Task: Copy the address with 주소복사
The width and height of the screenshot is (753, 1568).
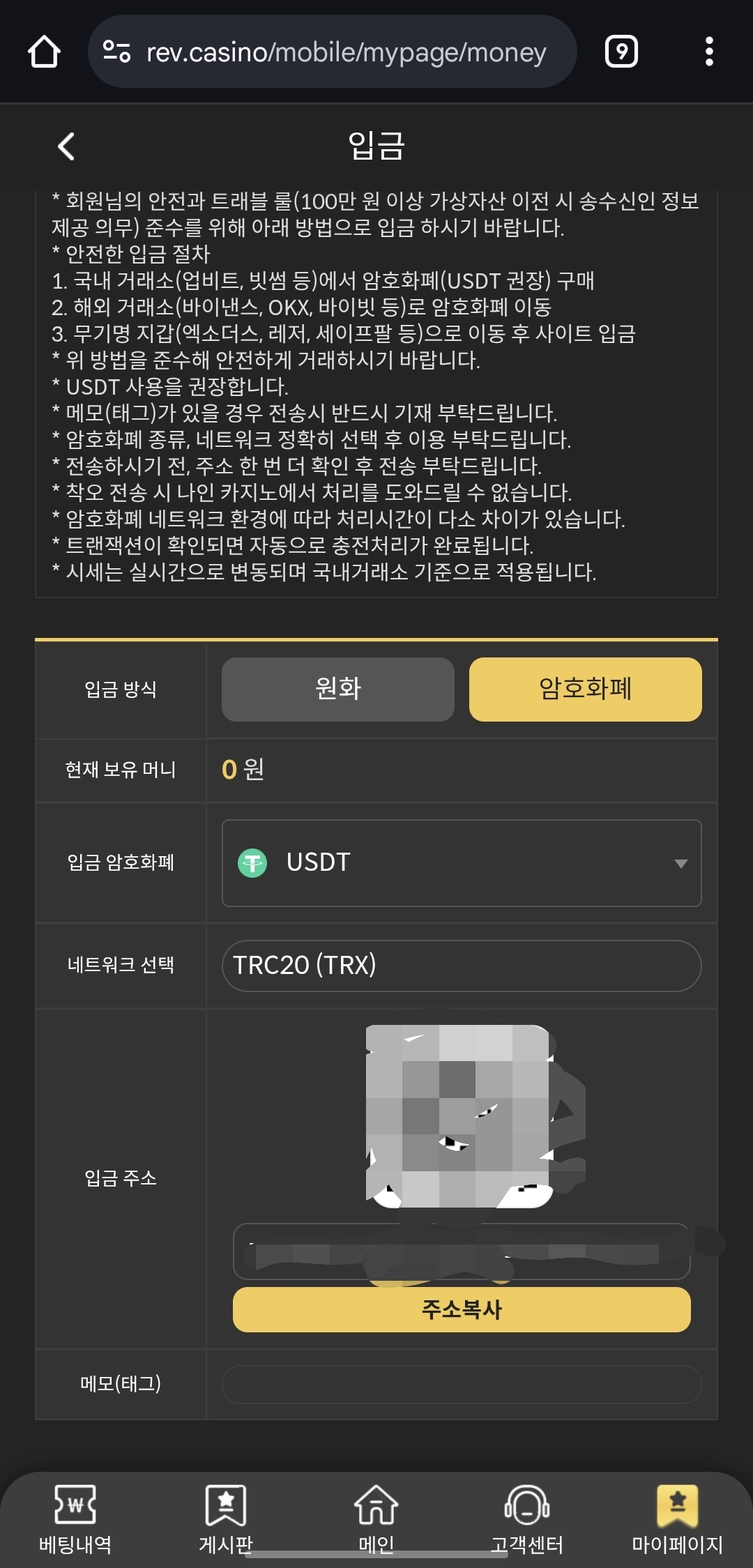Action: pyautogui.click(x=461, y=1309)
